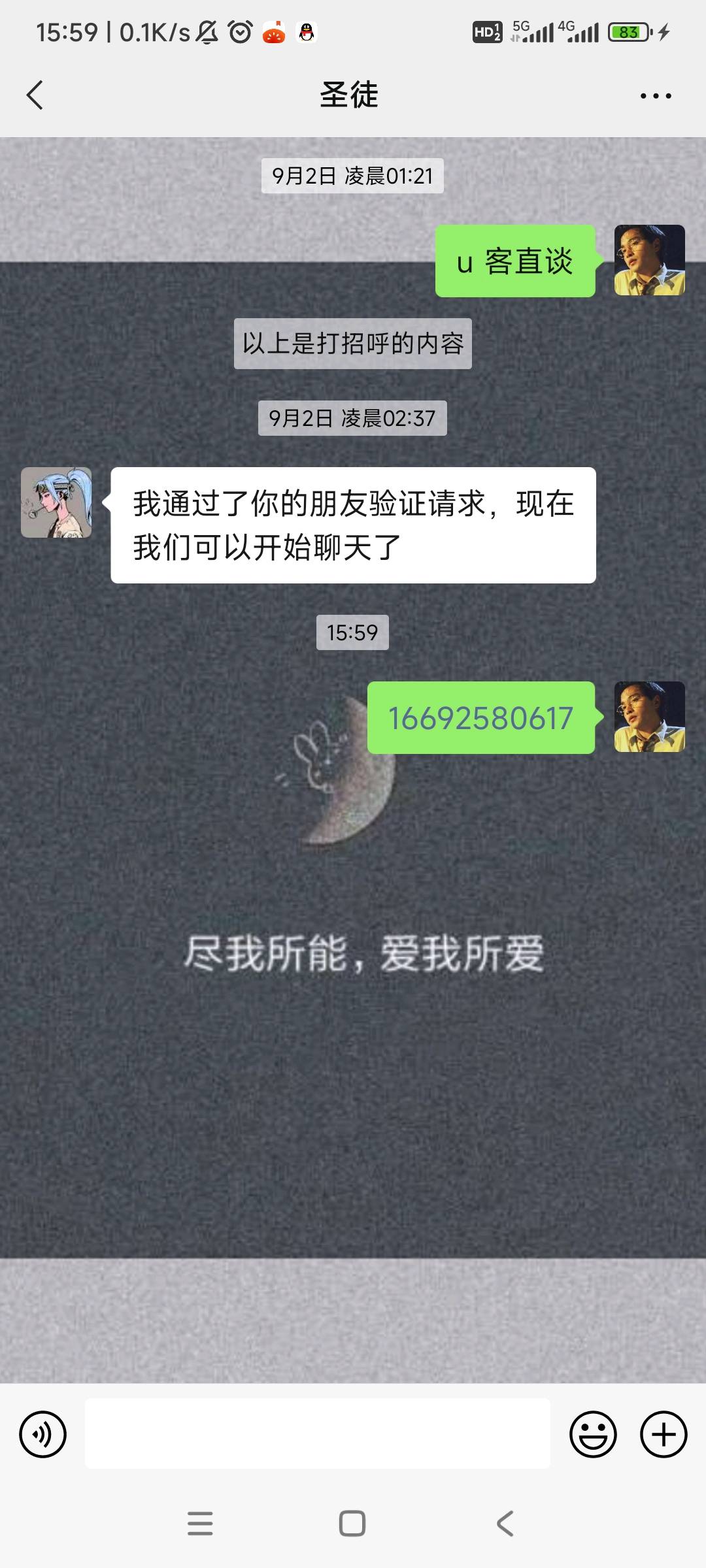Viewport: 706px width, 1568px height.
Task: Open the emoji picker
Action: (x=593, y=1434)
